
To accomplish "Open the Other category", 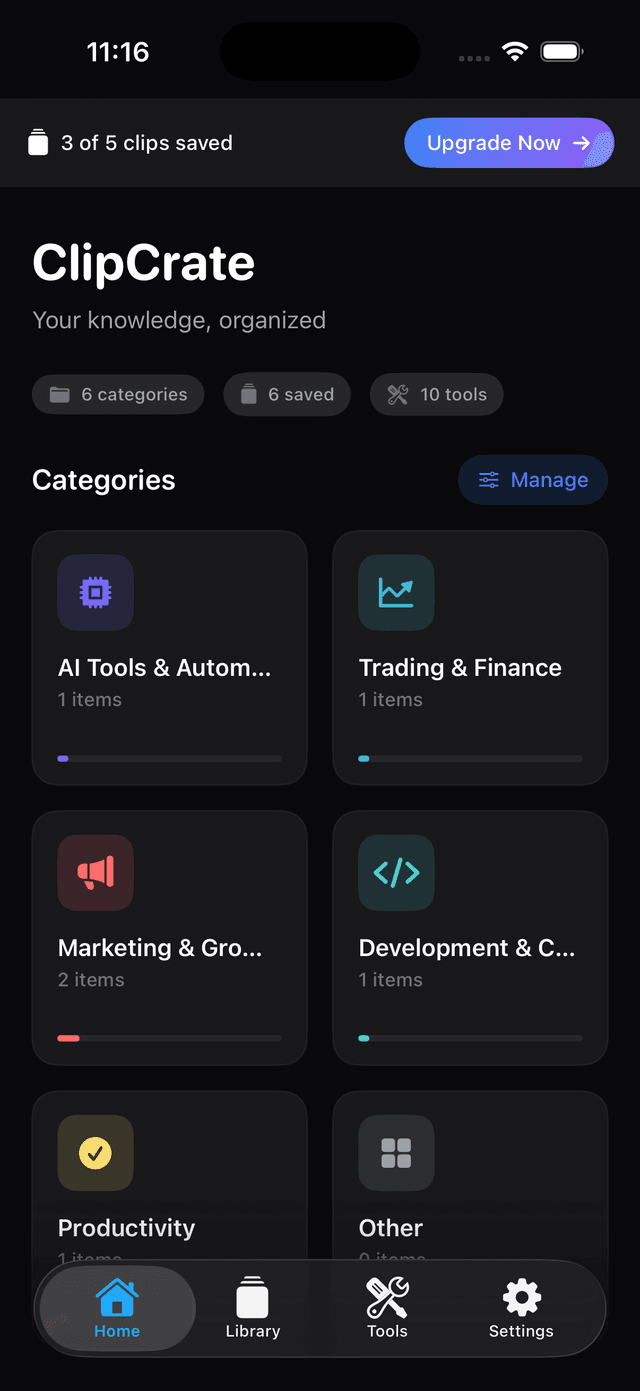I will tap(470, 1180).
